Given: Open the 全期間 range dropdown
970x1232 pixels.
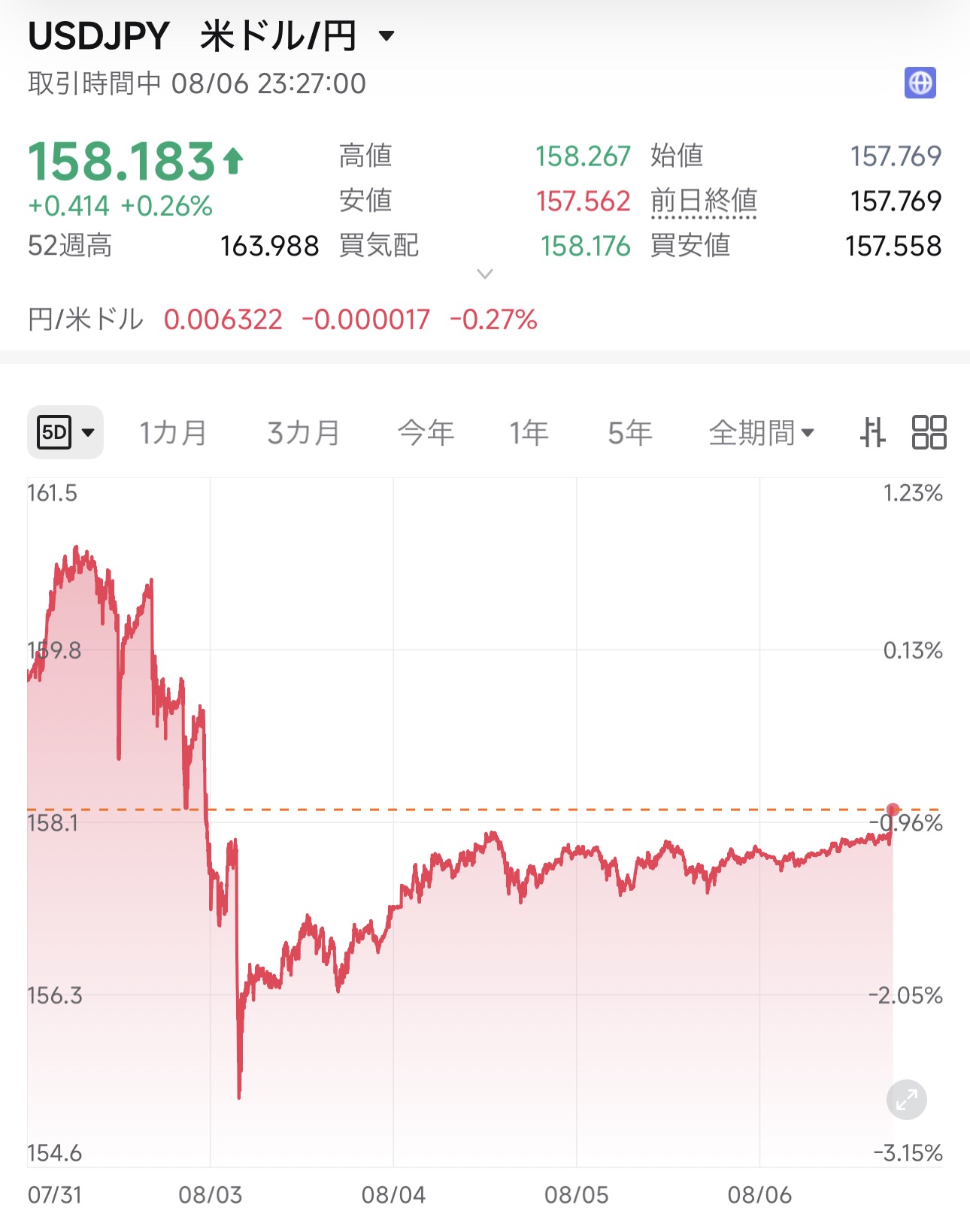Looking at the screenshot, I should (x=761, y=433).
